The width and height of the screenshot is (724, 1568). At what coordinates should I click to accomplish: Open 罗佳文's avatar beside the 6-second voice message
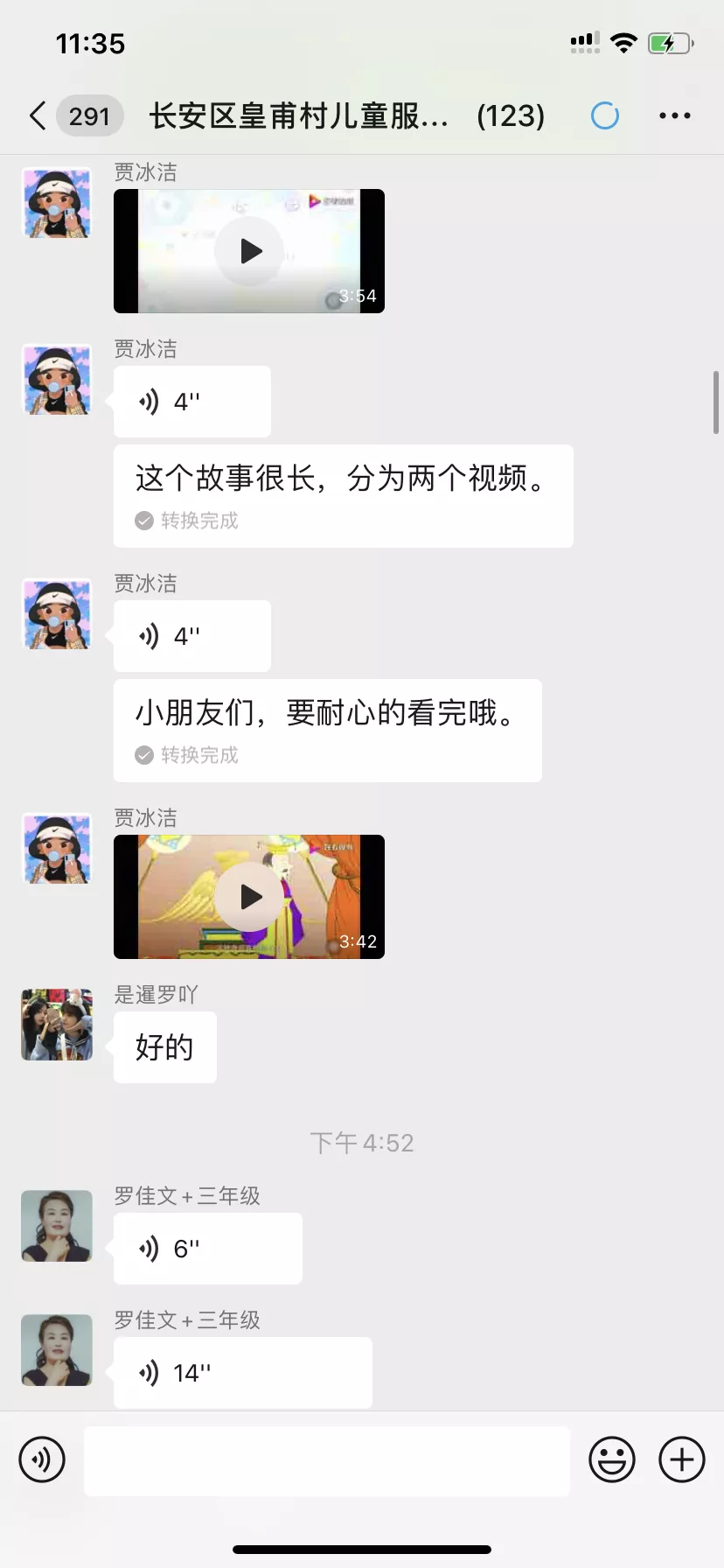coord(57,1225)
